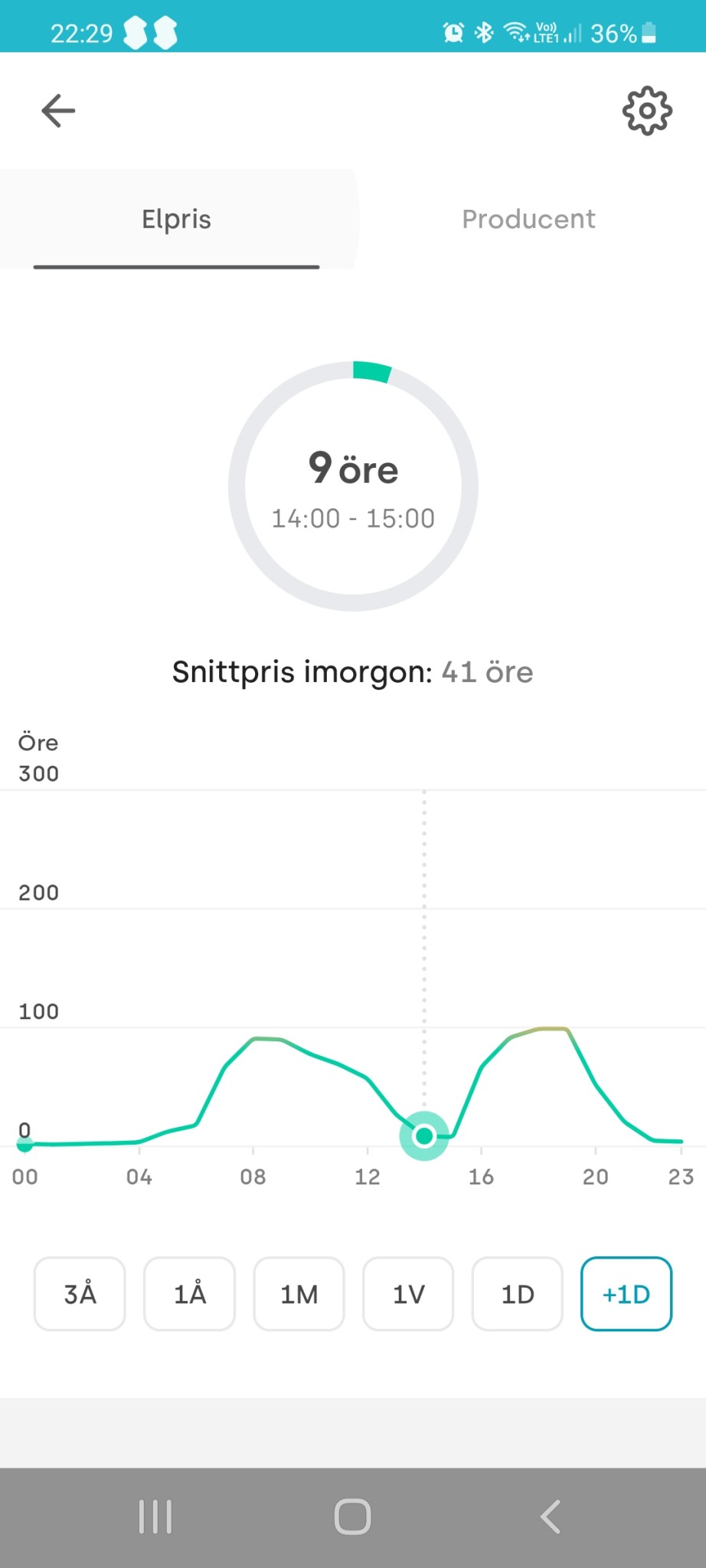
Task: Go back using the top arrow
Action: coord(58,111)
